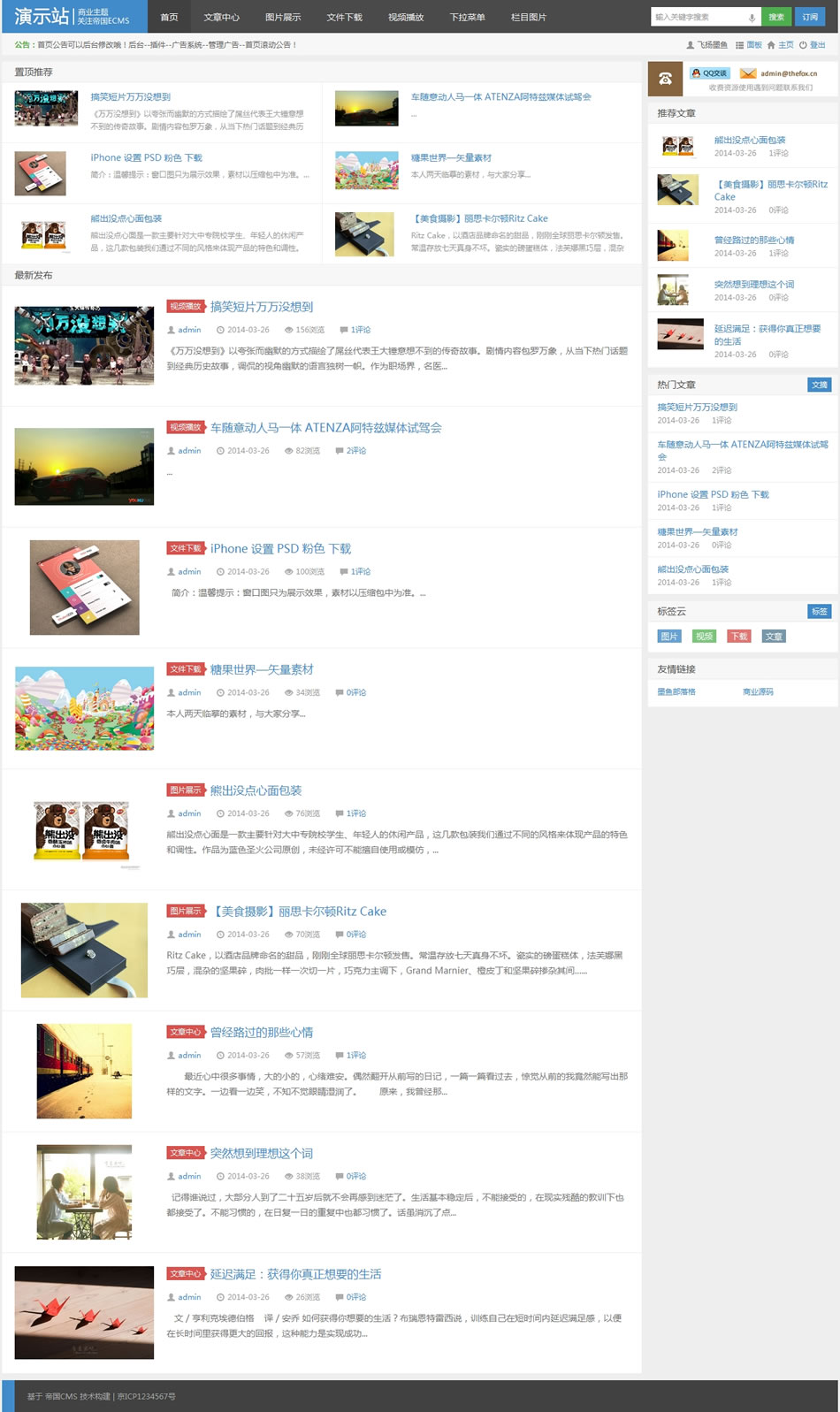
Task: Open the iPhone 设置 PSD 粉色 下载 post thumbnail
Action: pos(85,587)
